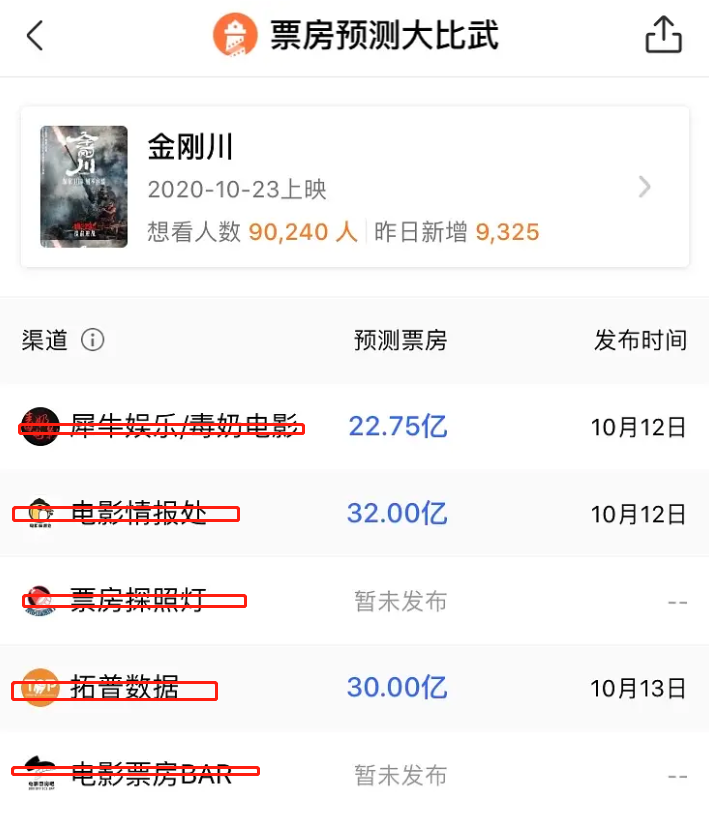Tap the info icon beside 渠道

coord(92,340)
